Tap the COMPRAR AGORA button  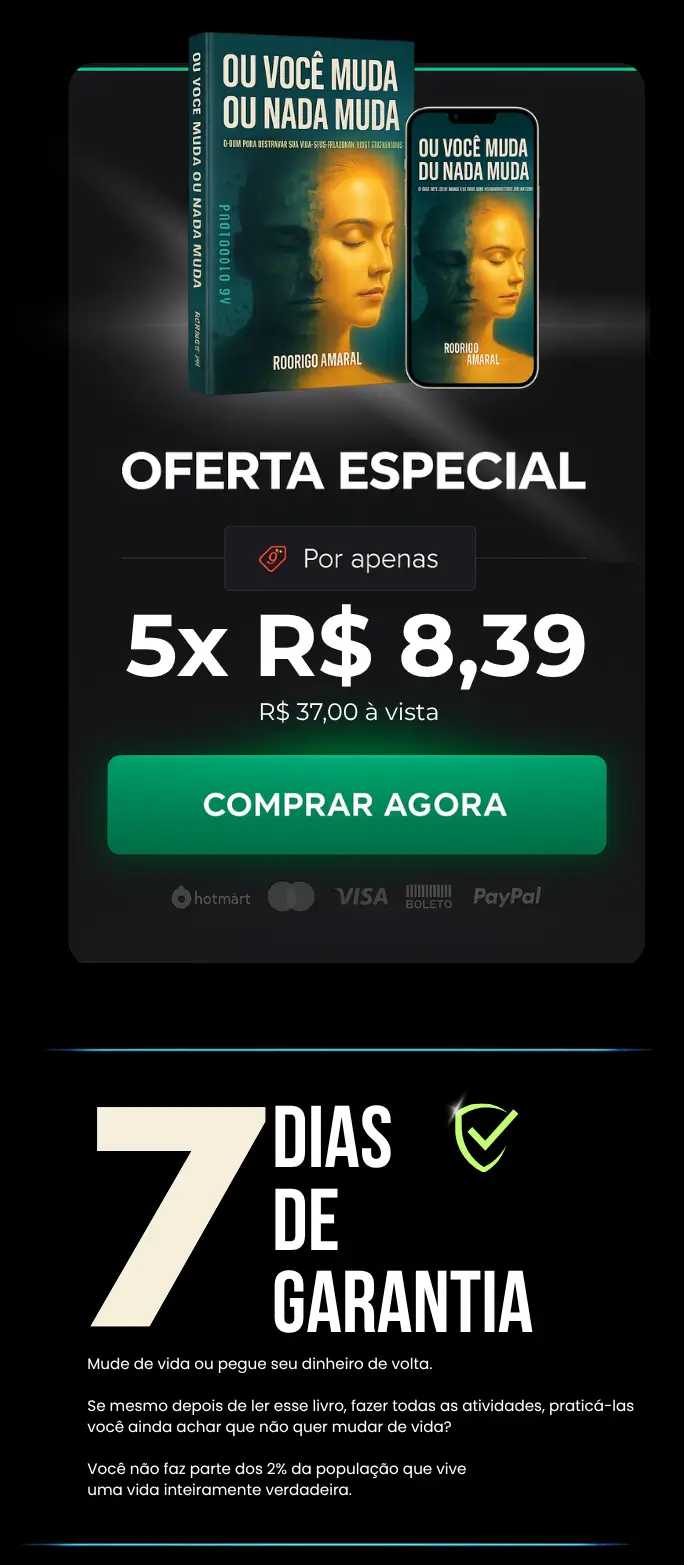click(x=356, y=805)
